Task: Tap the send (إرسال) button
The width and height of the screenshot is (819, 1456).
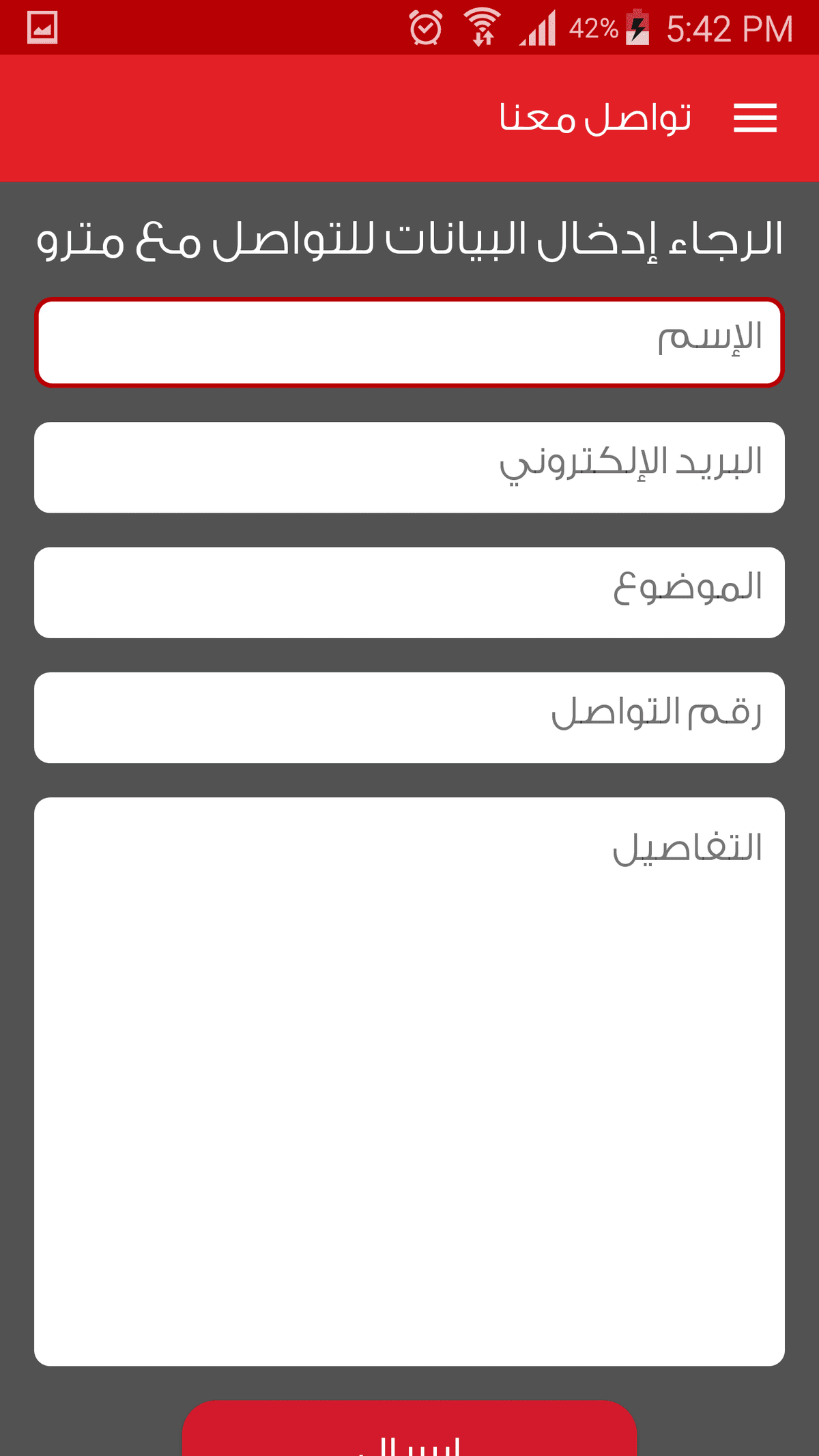Action: (x=409, y=1432)
